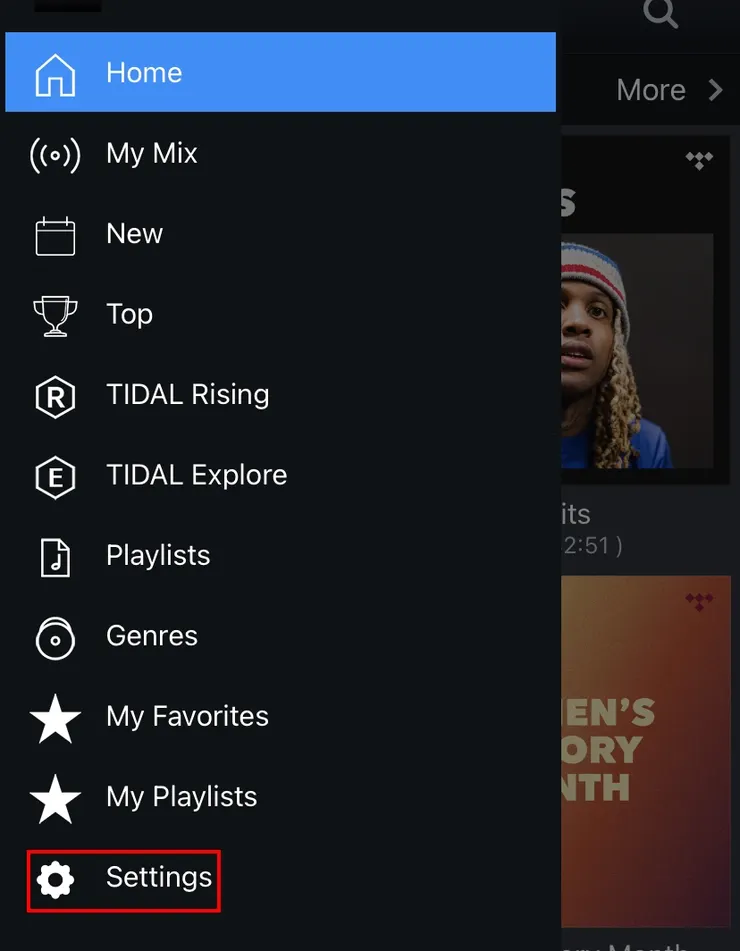Open the History Month playlist card
Screen dimensions: 740x951
[645, 750]
